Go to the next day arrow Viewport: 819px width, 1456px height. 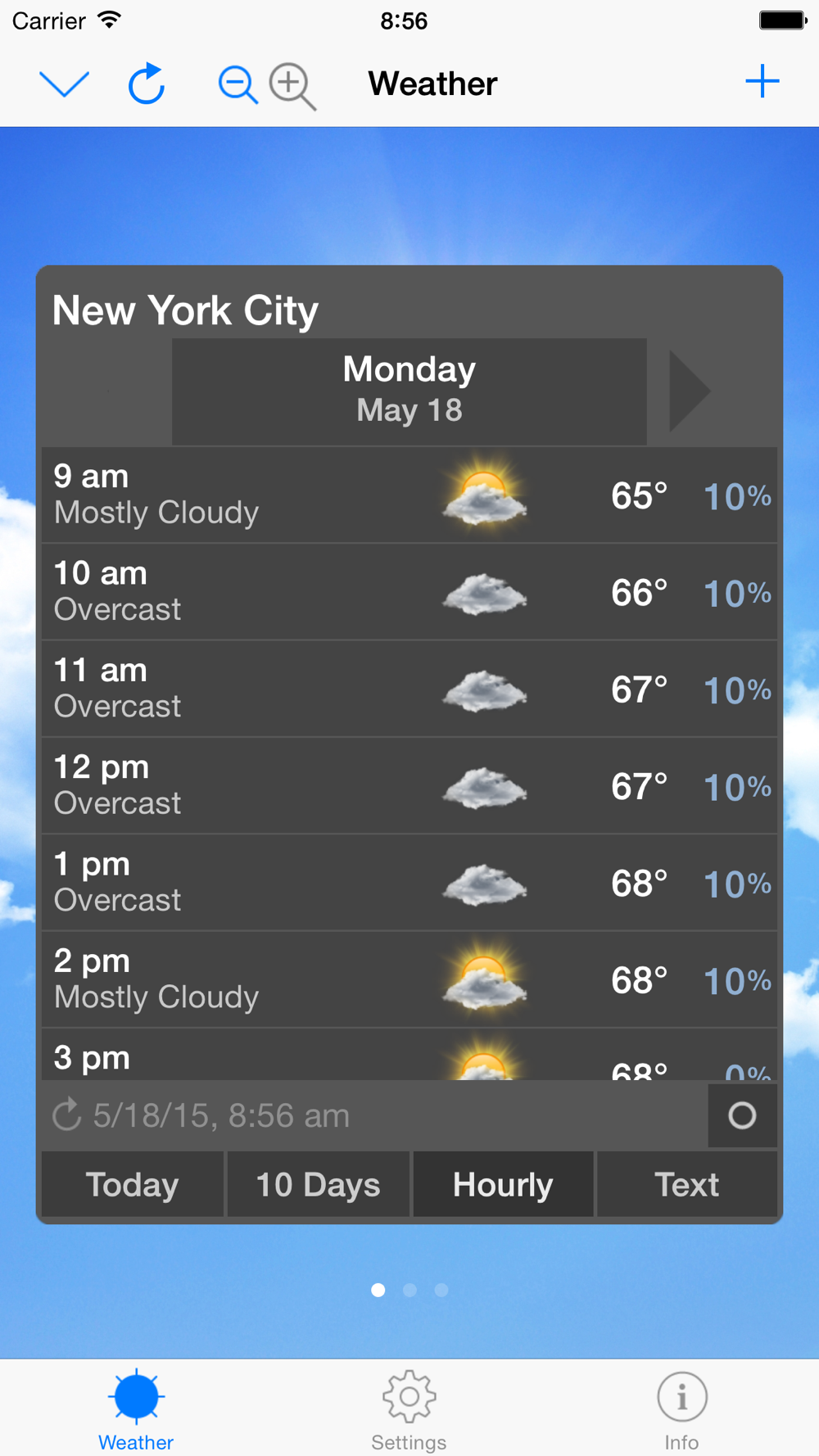690,391
